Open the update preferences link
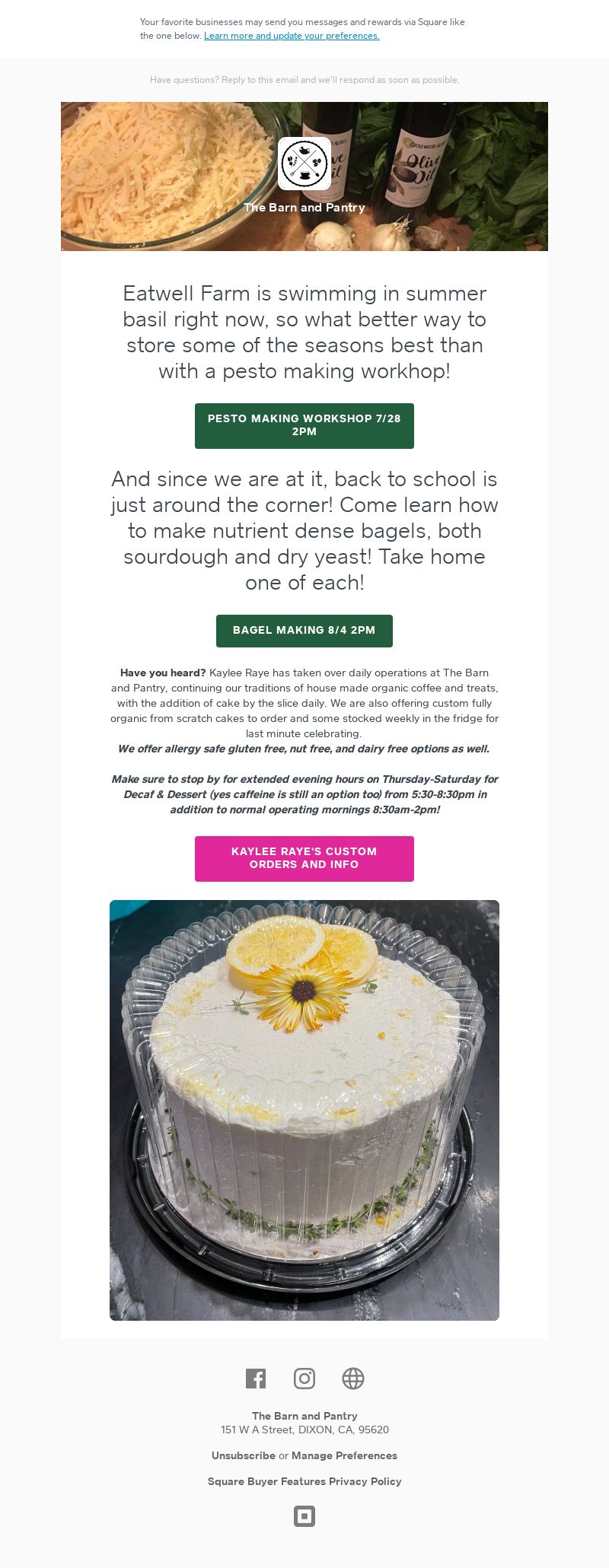Image resolution: width=609 pixels, height=1568 pixels. point(292,36)
